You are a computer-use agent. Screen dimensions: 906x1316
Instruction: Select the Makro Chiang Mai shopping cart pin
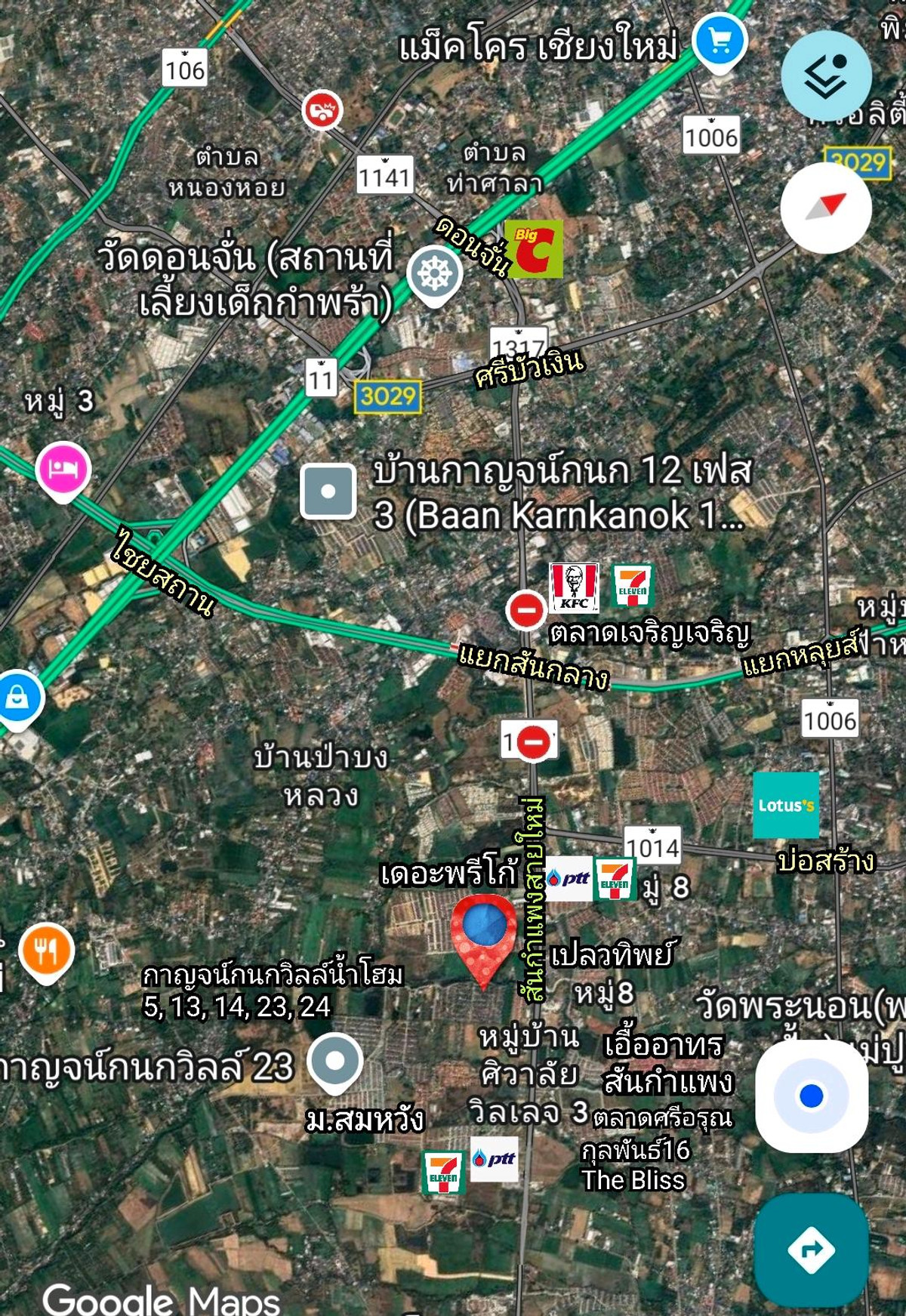click(719, 42)
